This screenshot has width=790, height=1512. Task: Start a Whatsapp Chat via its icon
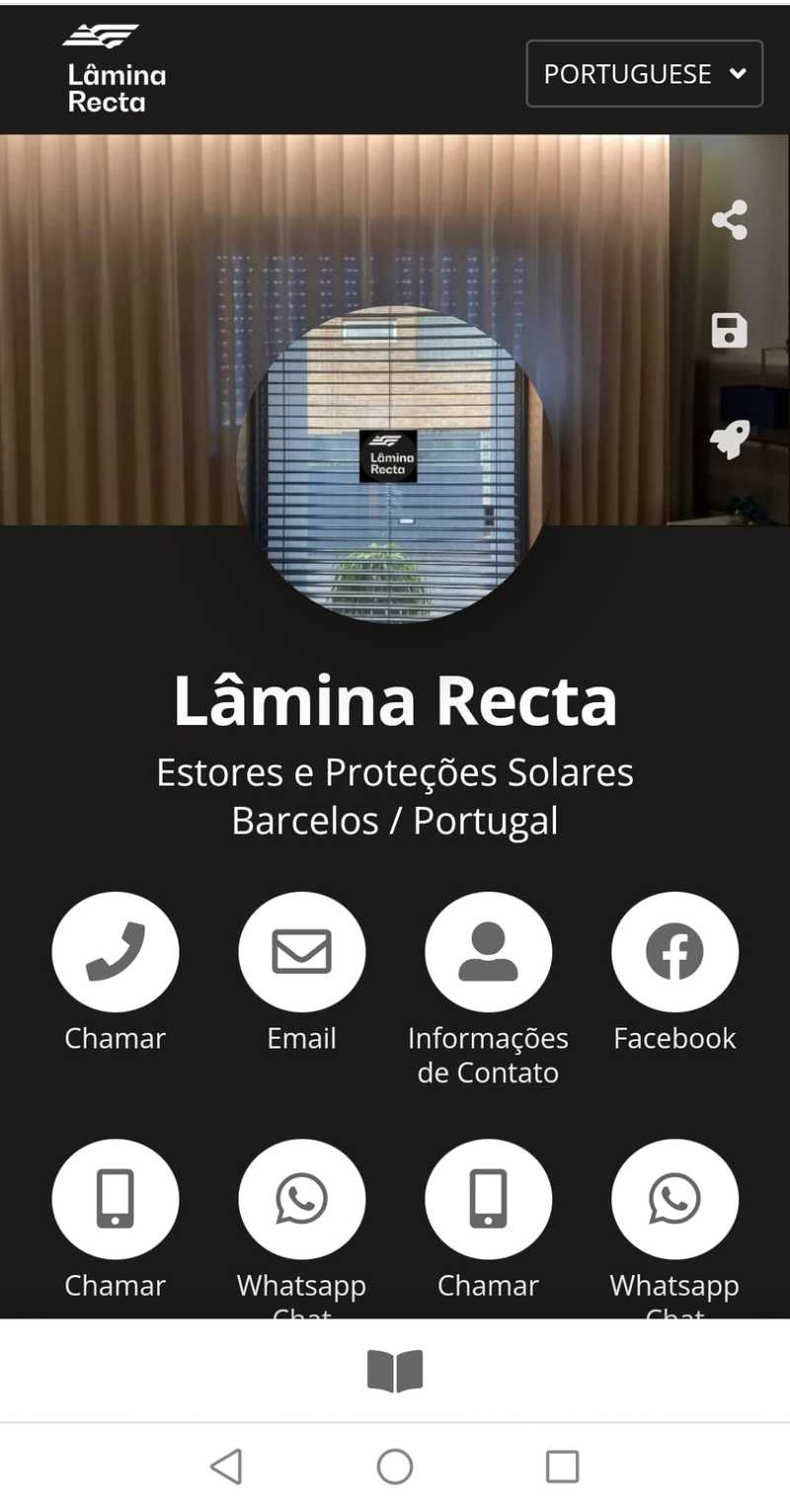(302, 1198)
